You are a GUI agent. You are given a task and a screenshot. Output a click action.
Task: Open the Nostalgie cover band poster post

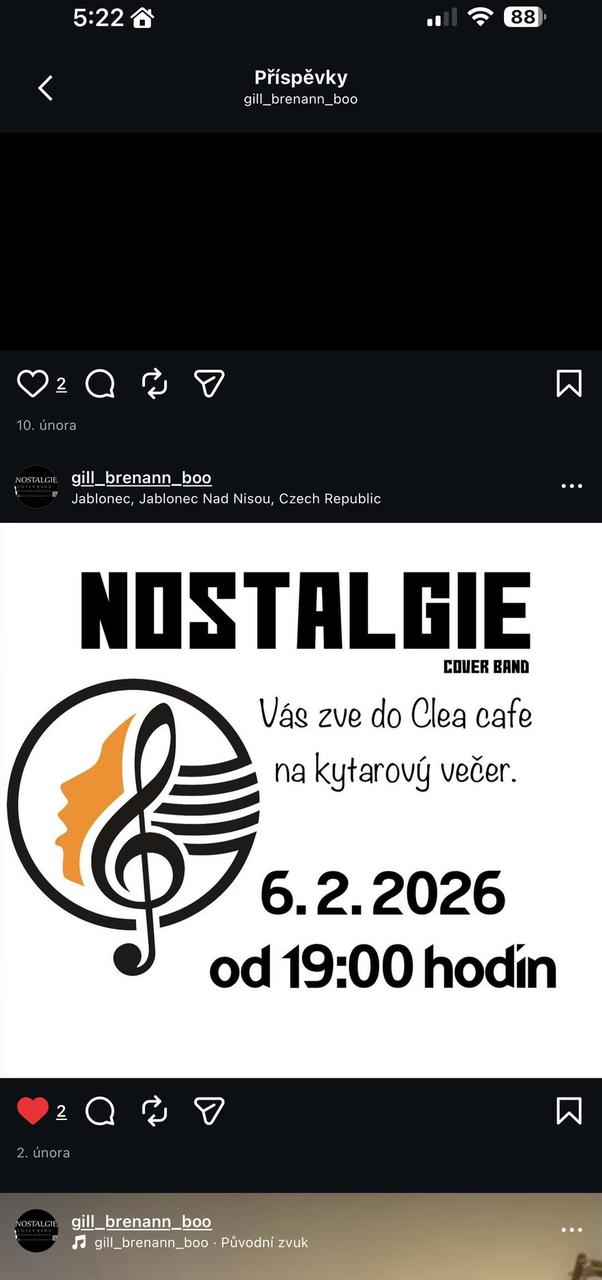pyautogui.click(x=301, y=800)
